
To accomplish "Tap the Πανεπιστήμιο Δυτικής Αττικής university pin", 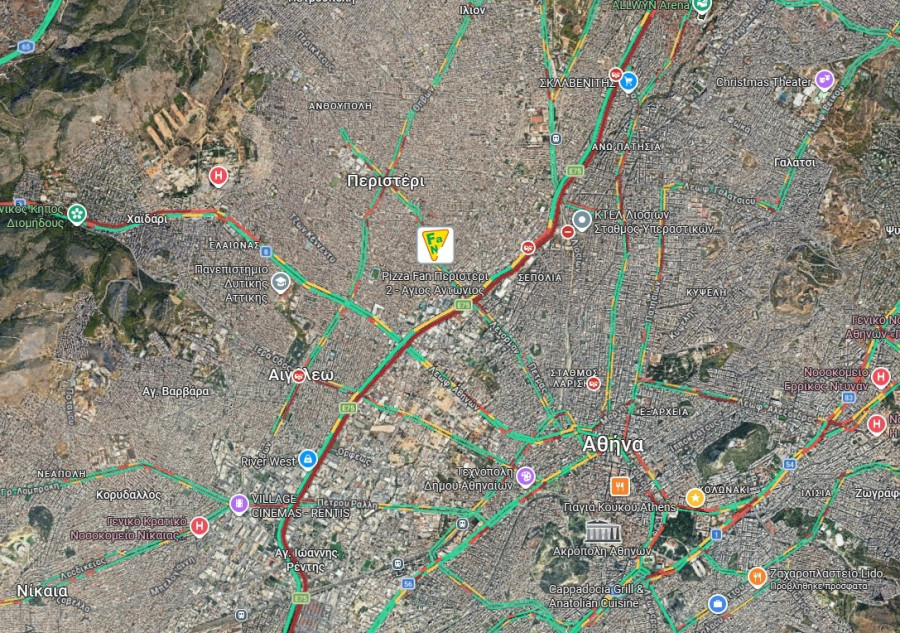I will point(281,282).
